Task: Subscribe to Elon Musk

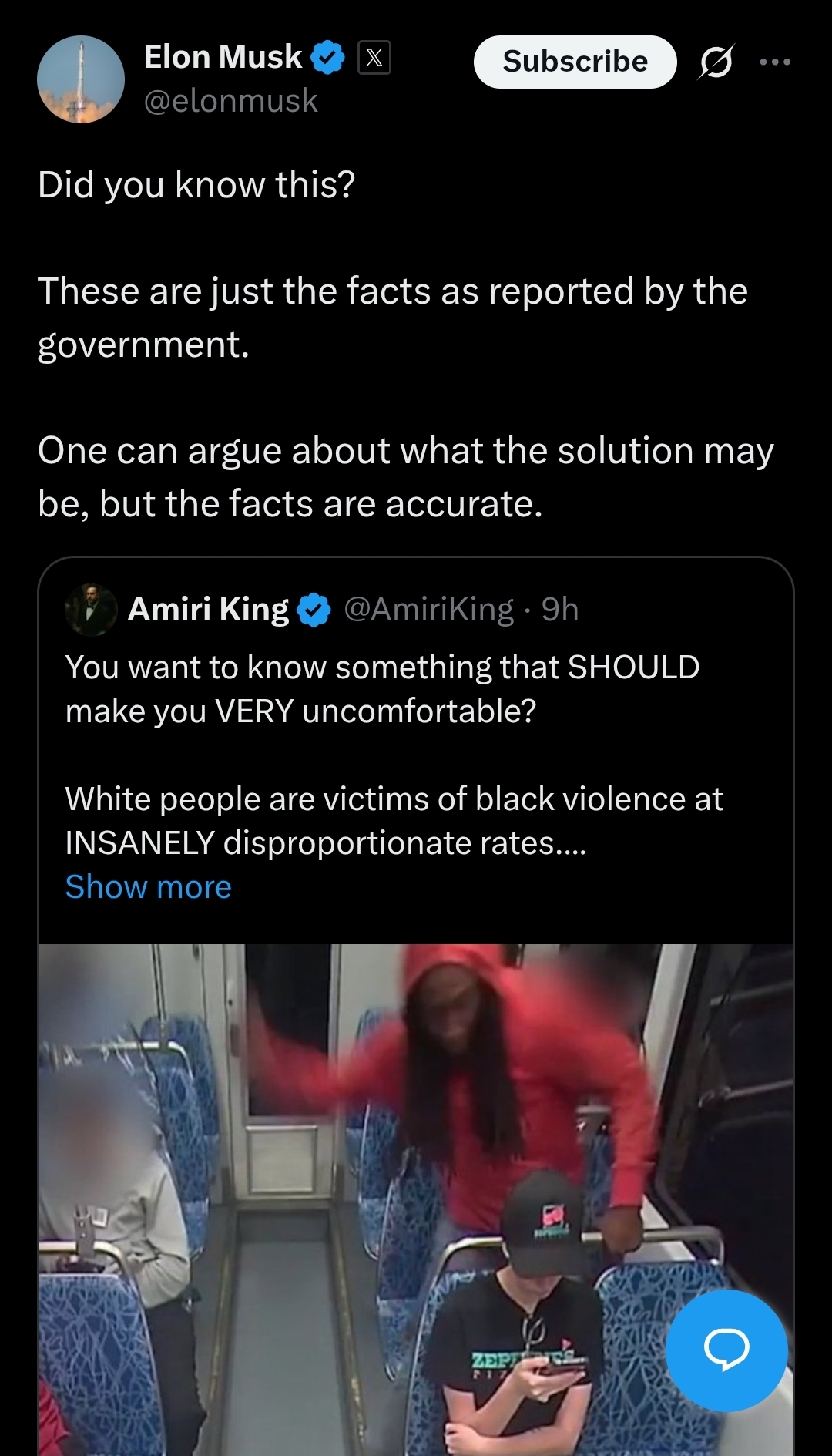Action: tap(575, 62)
